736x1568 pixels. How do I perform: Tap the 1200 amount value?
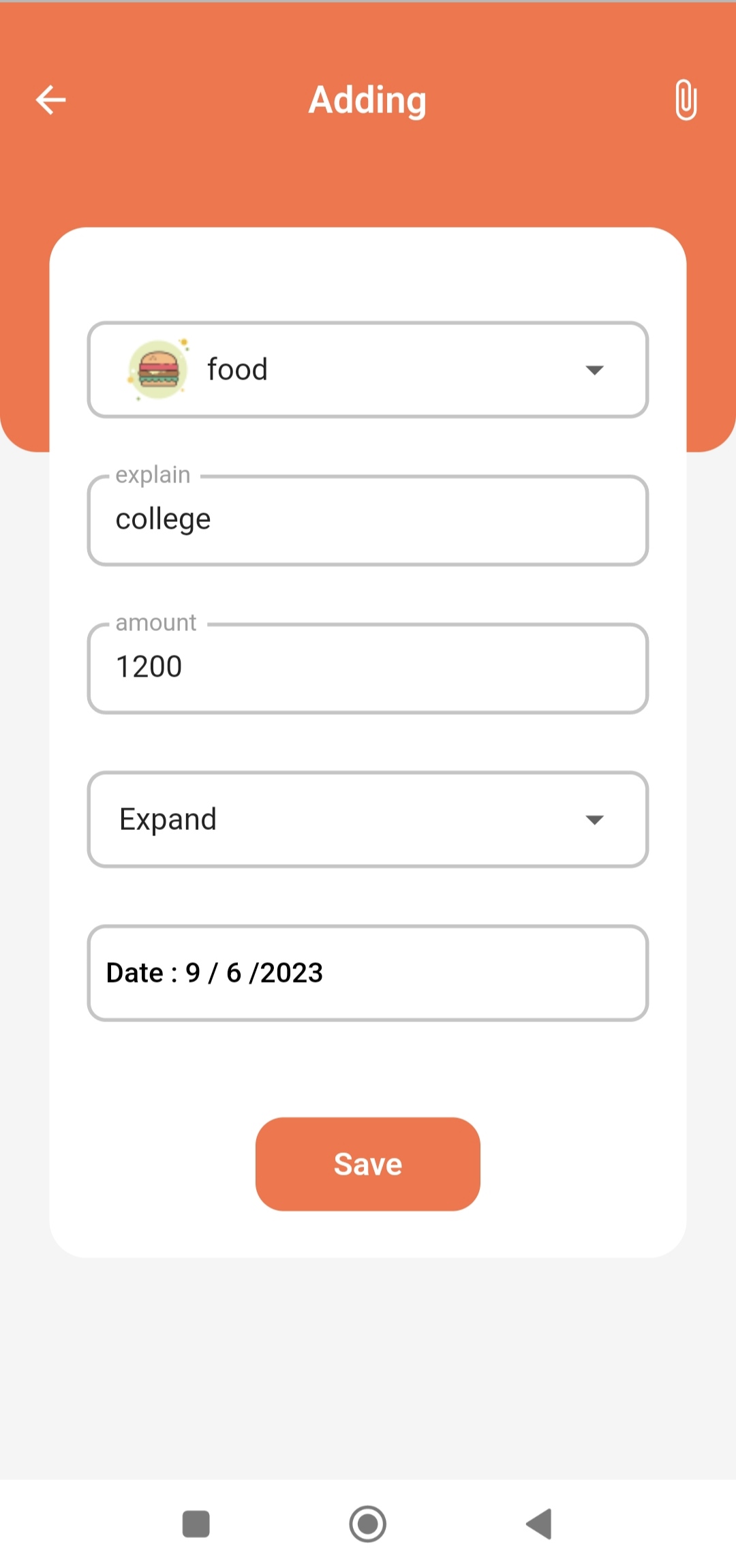pos(149,666)
